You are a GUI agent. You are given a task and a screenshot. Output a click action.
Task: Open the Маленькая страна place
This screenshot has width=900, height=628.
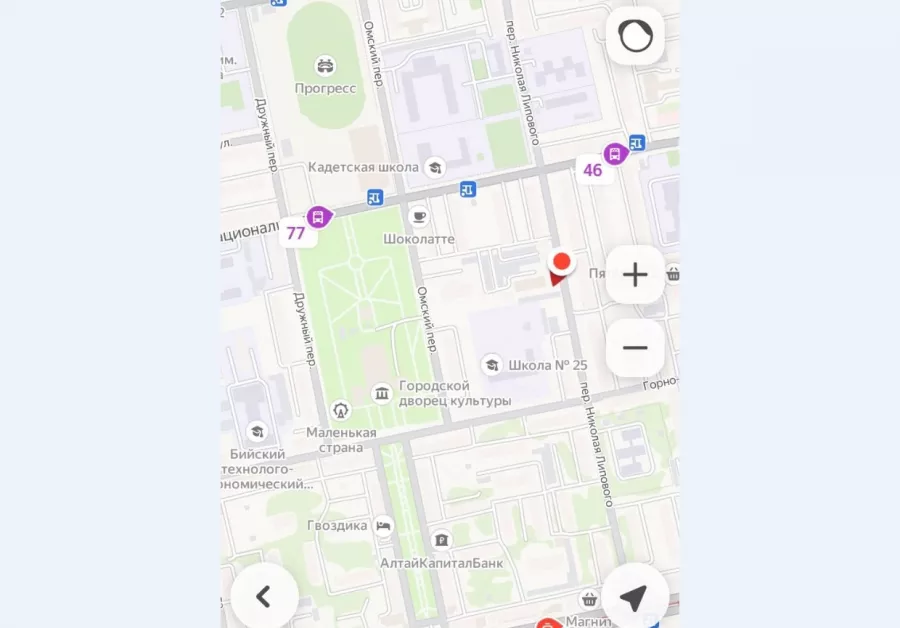click(341, 411)
